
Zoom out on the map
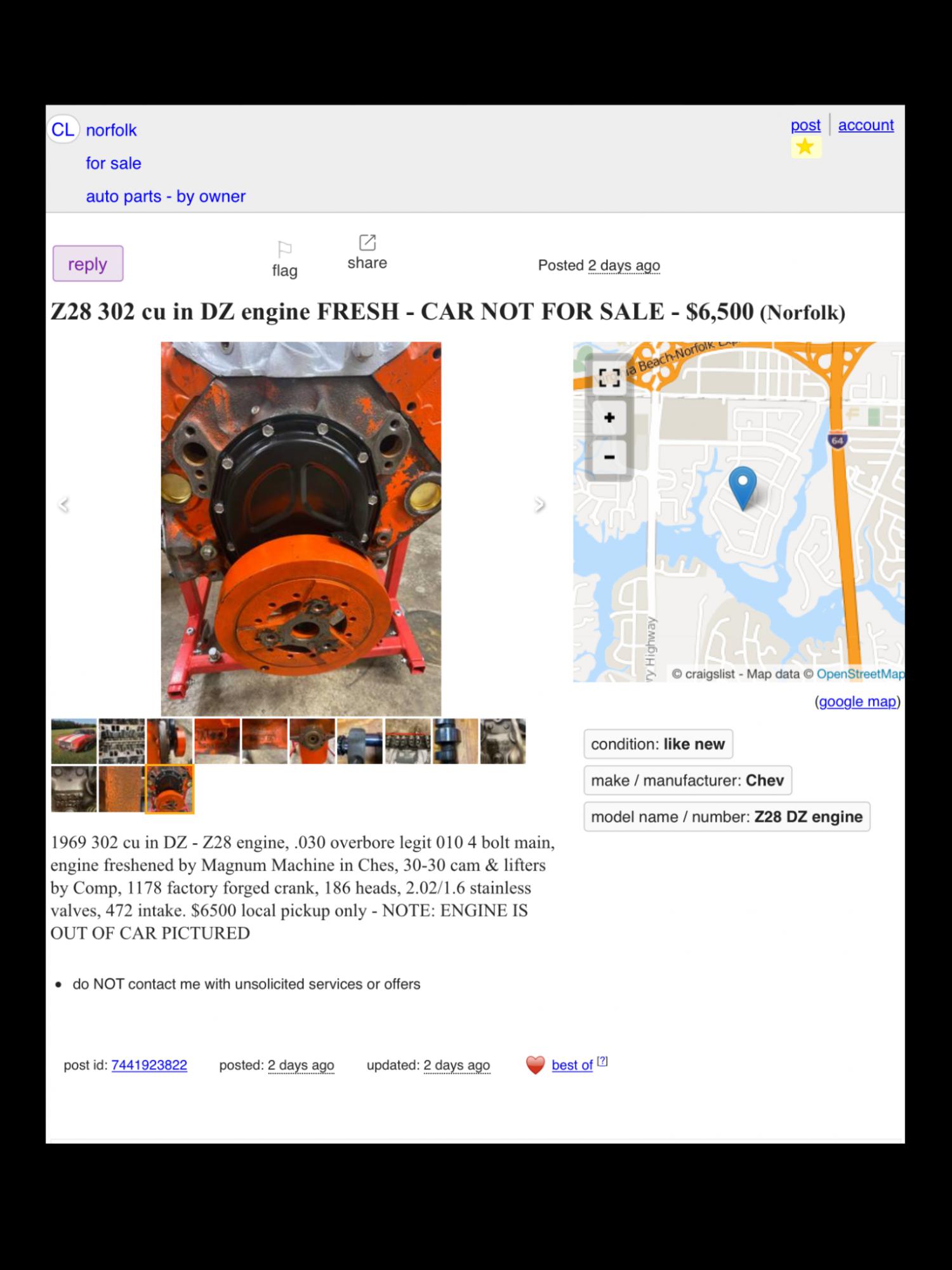click(x=609, y=457)
